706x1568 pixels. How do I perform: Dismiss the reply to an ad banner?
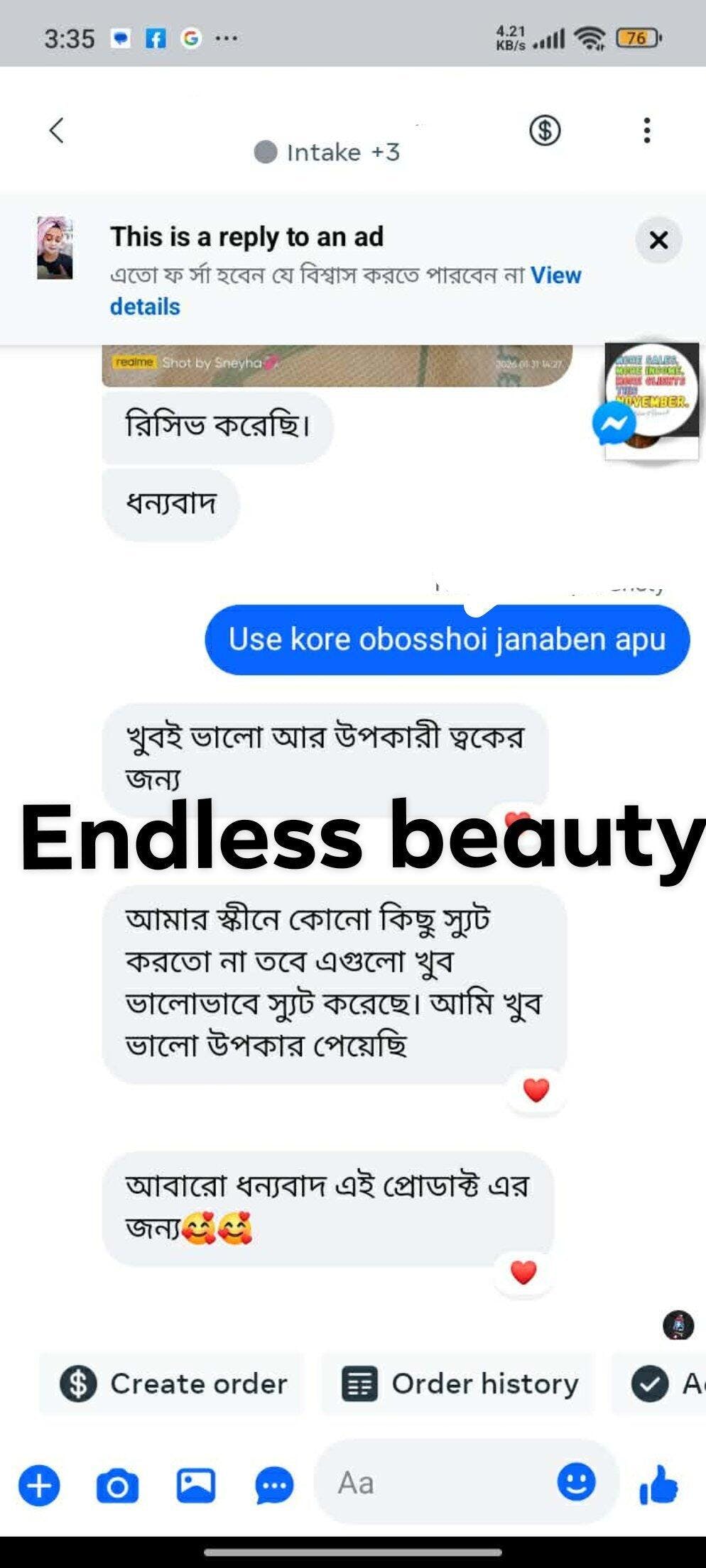[x=658, y=241]
